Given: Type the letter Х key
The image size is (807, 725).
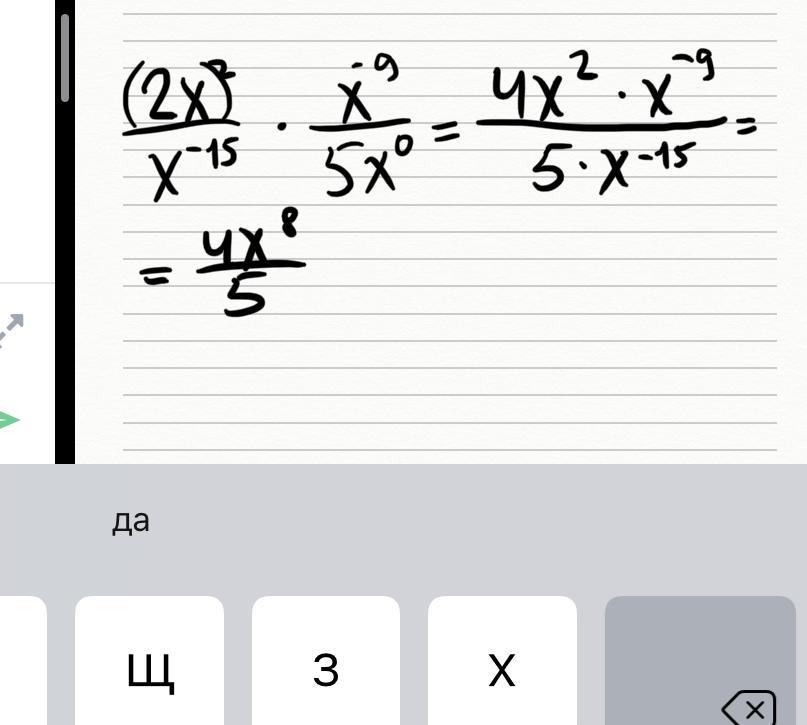Looking at the screenshot, I should [502, 668].
